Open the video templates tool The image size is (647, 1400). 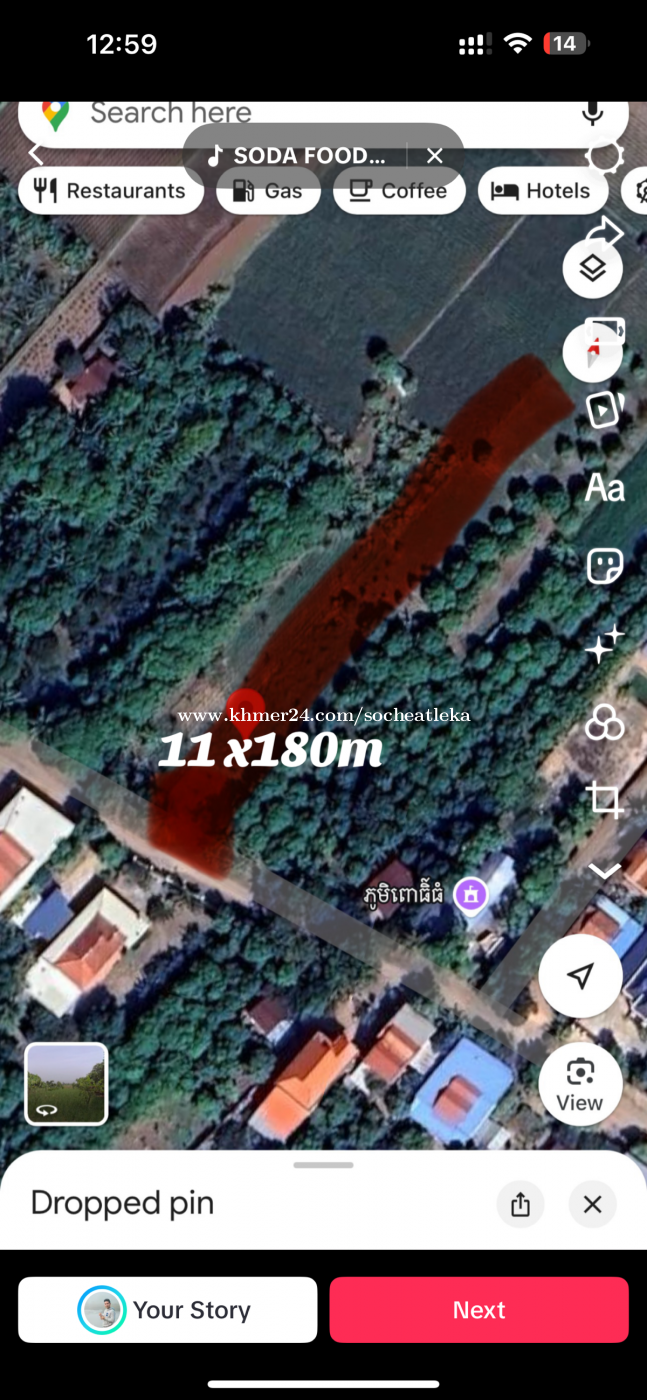point(604,410)
